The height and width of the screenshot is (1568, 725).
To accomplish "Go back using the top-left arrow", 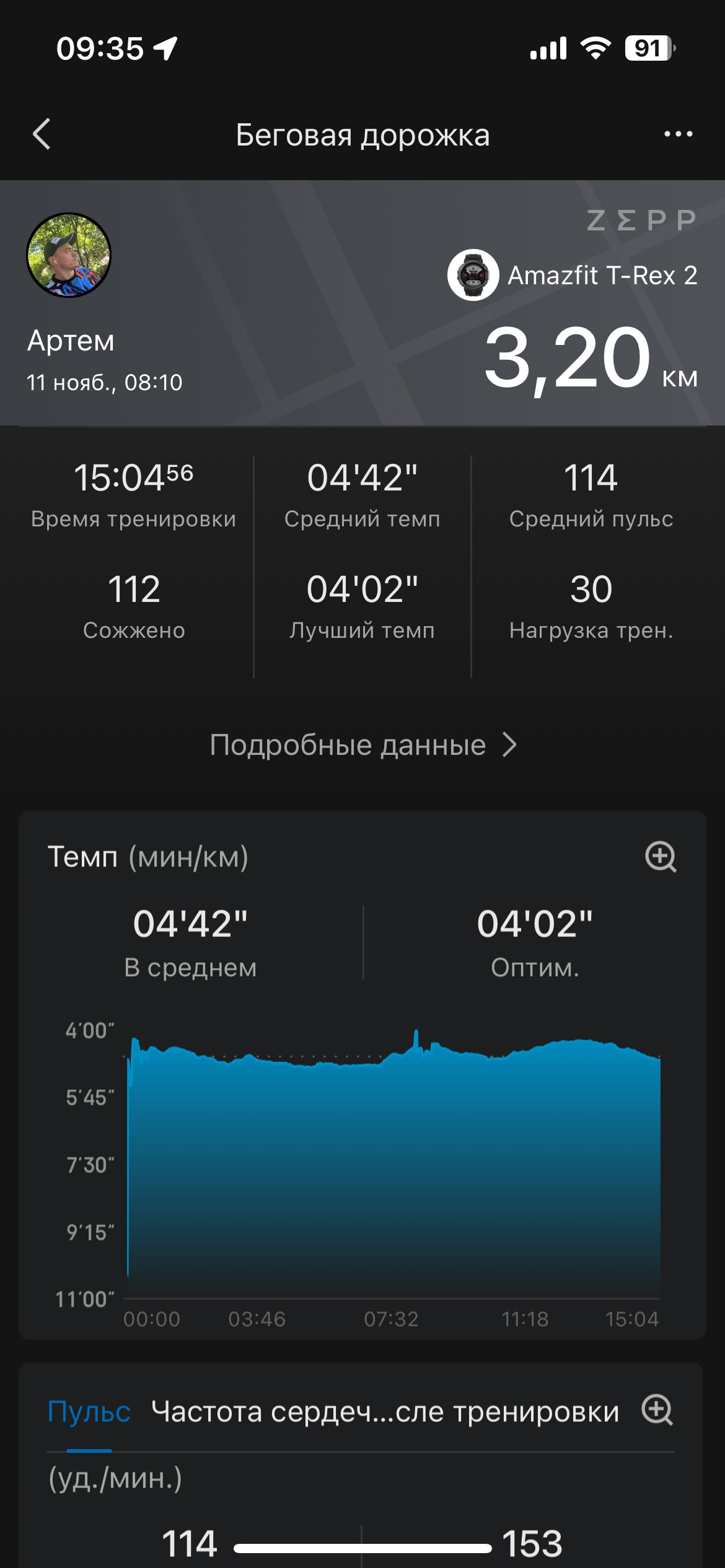I will click(x=42, y=134).
